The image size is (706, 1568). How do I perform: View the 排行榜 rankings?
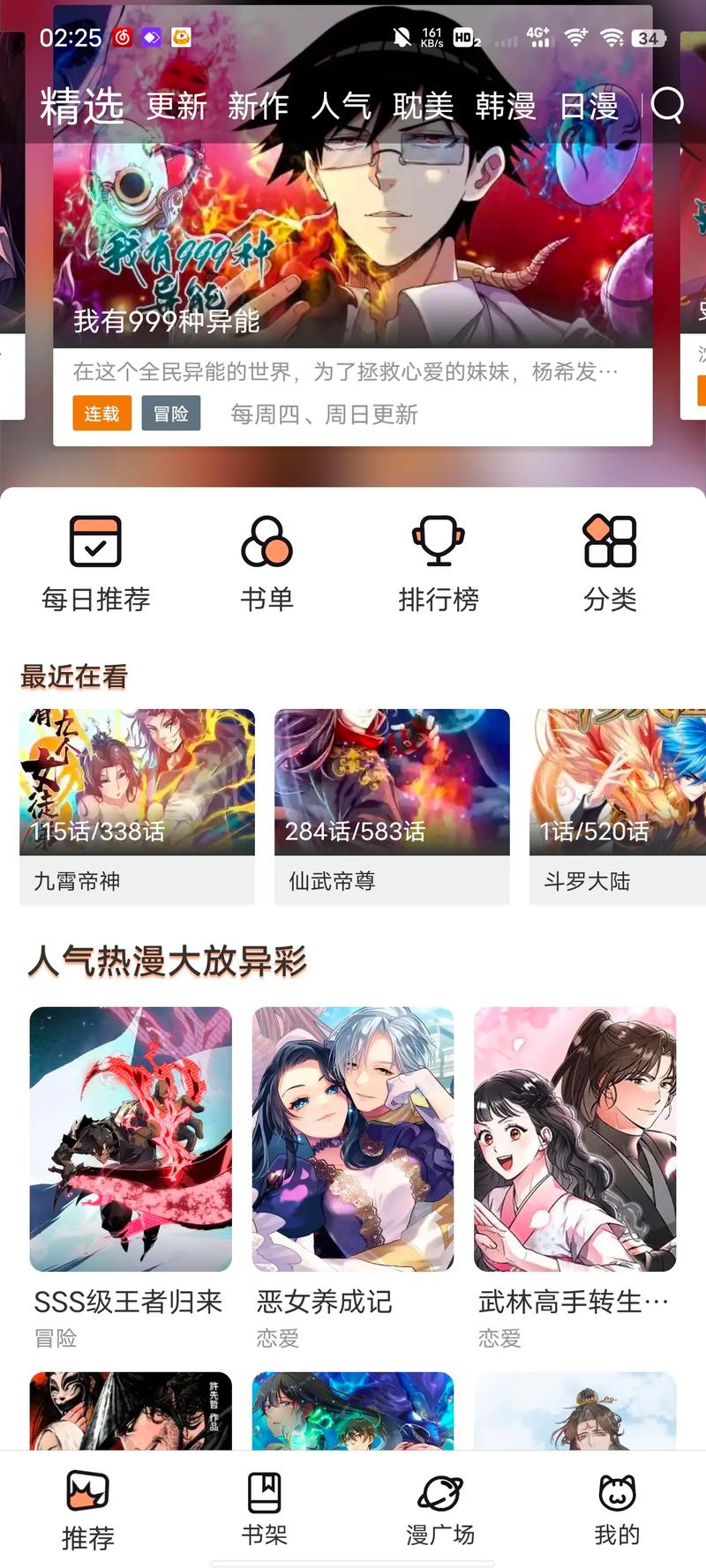(439, 563)
